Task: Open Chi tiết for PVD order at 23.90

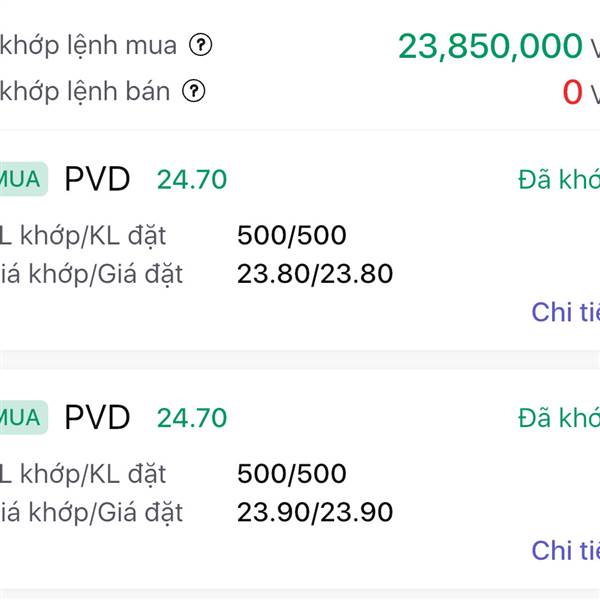Action: click(566, 550)
